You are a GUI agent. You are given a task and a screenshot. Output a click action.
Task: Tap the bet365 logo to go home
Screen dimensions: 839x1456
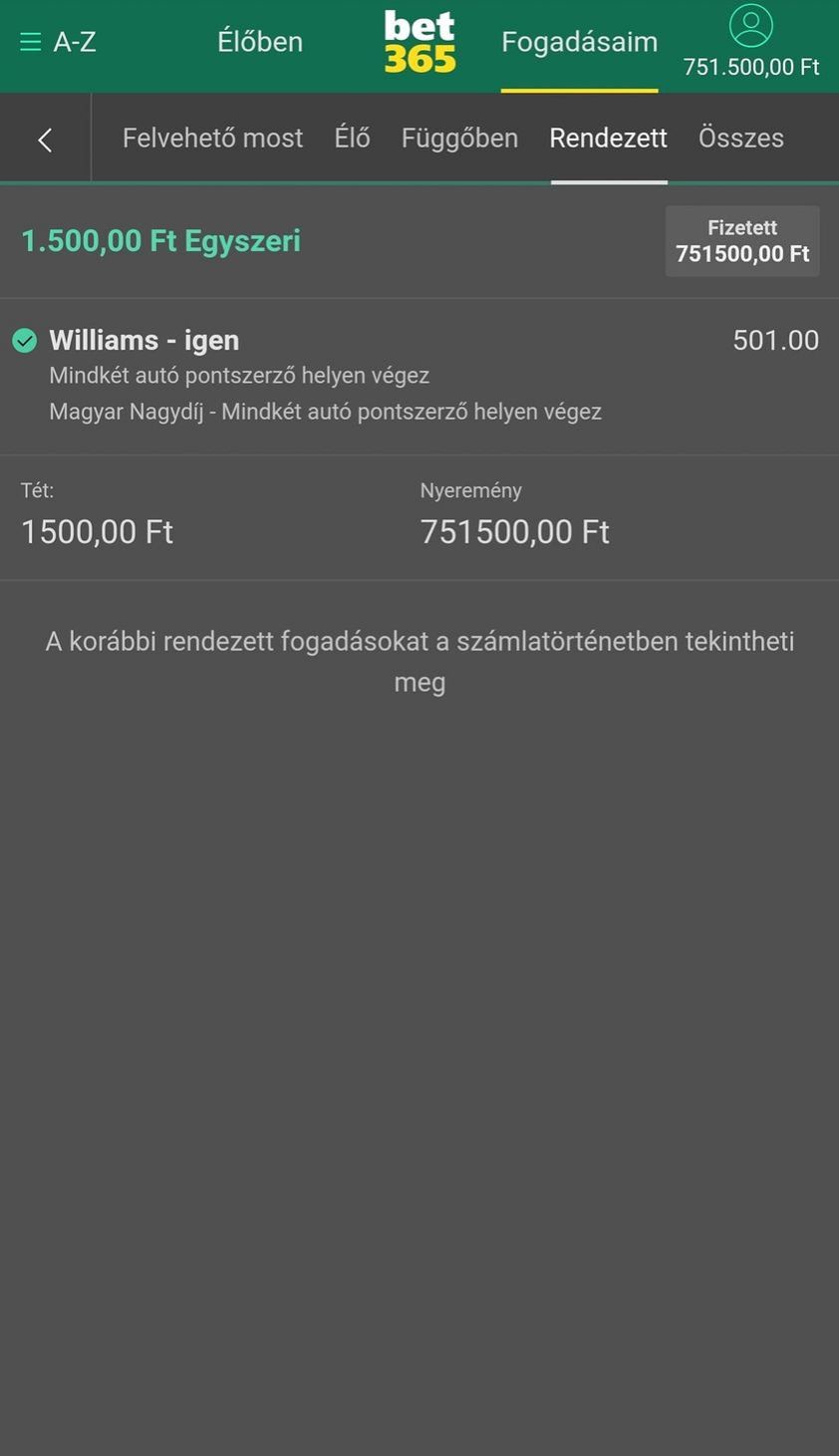[x=419, y=42]
